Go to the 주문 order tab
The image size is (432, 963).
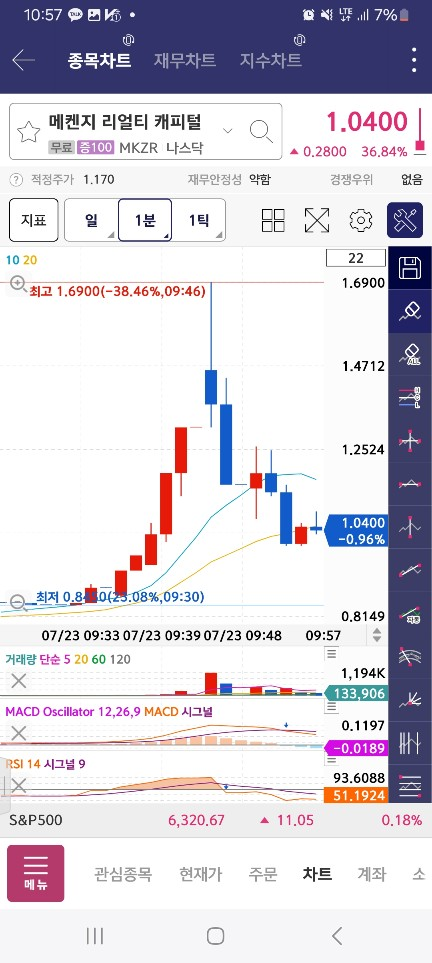(262, 874)
